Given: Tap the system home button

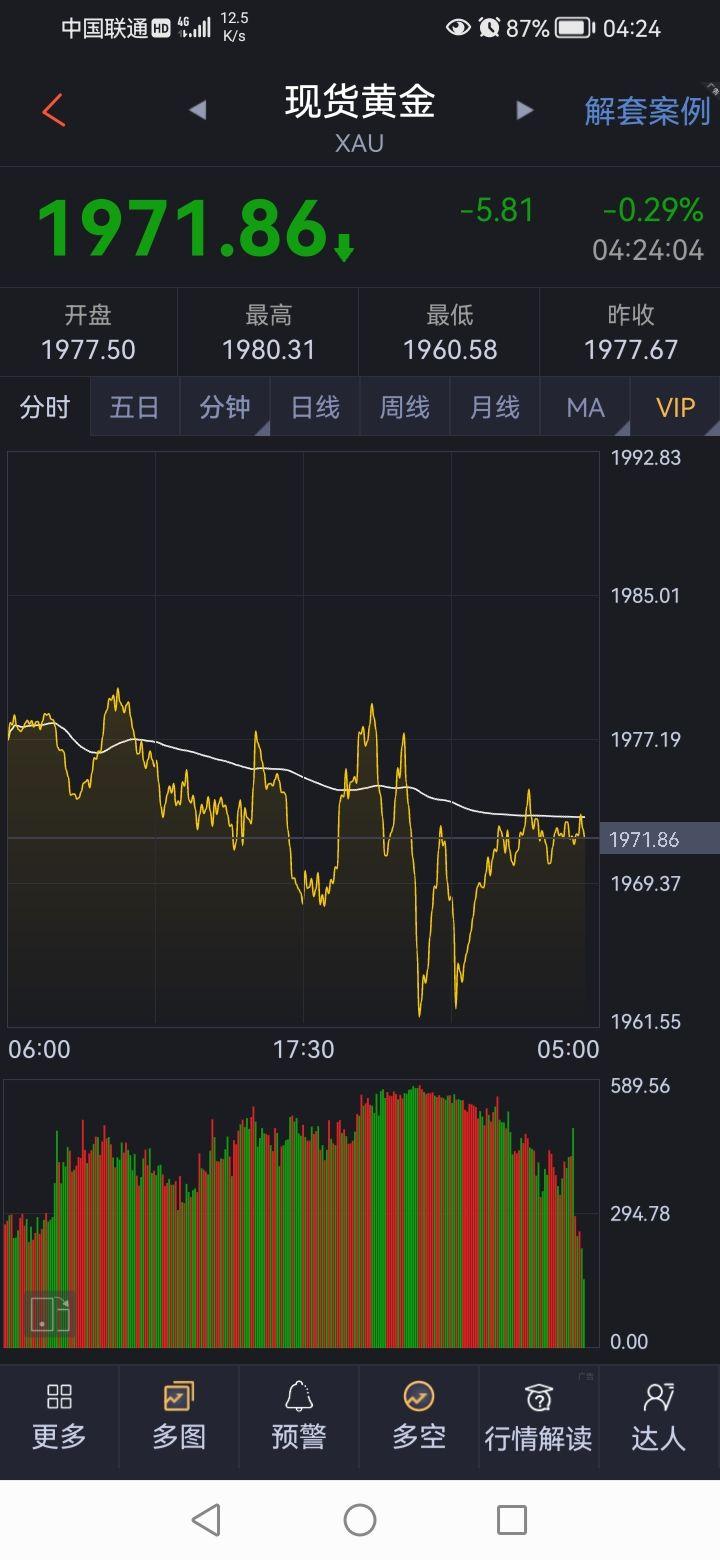Looking at the screenshot, I should [x=360, y=1520].
